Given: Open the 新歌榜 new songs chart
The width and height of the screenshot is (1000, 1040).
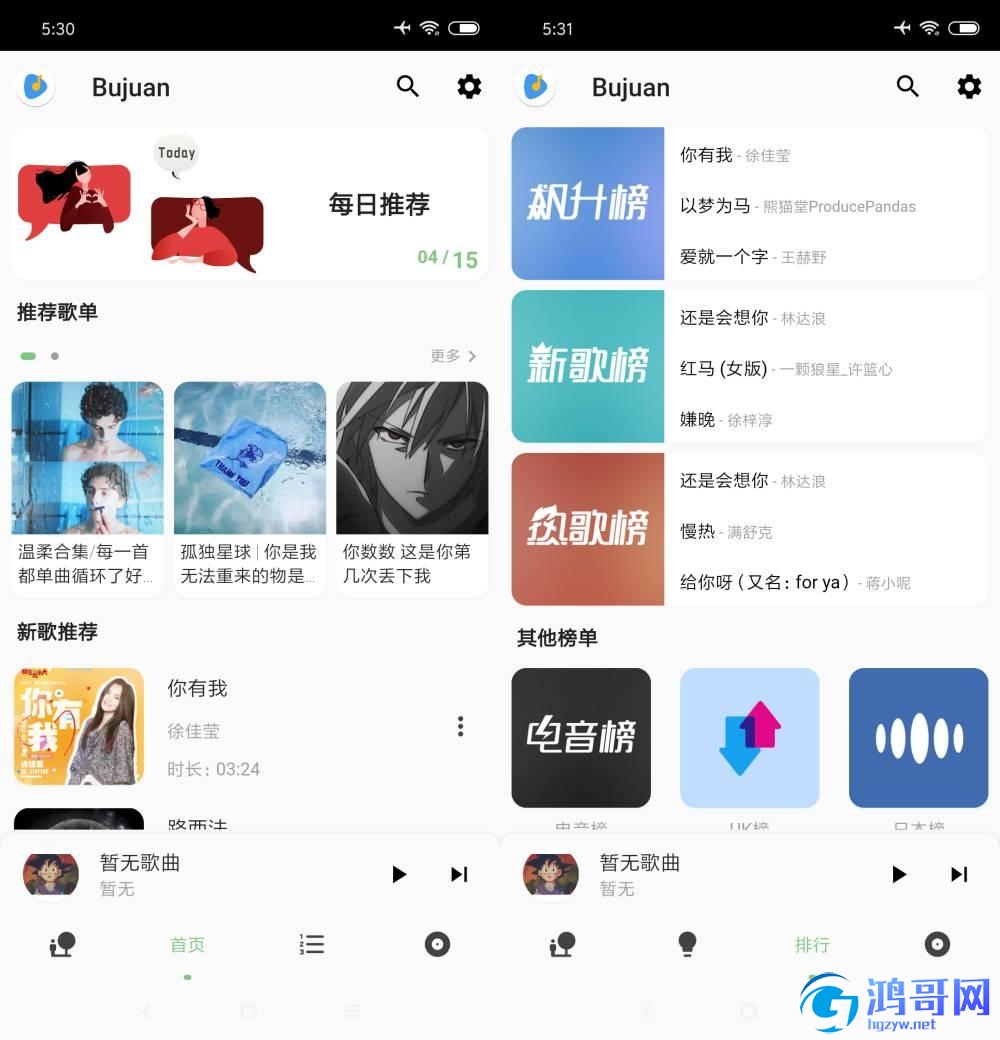Looking at the screenshot, I should (749, 367).
